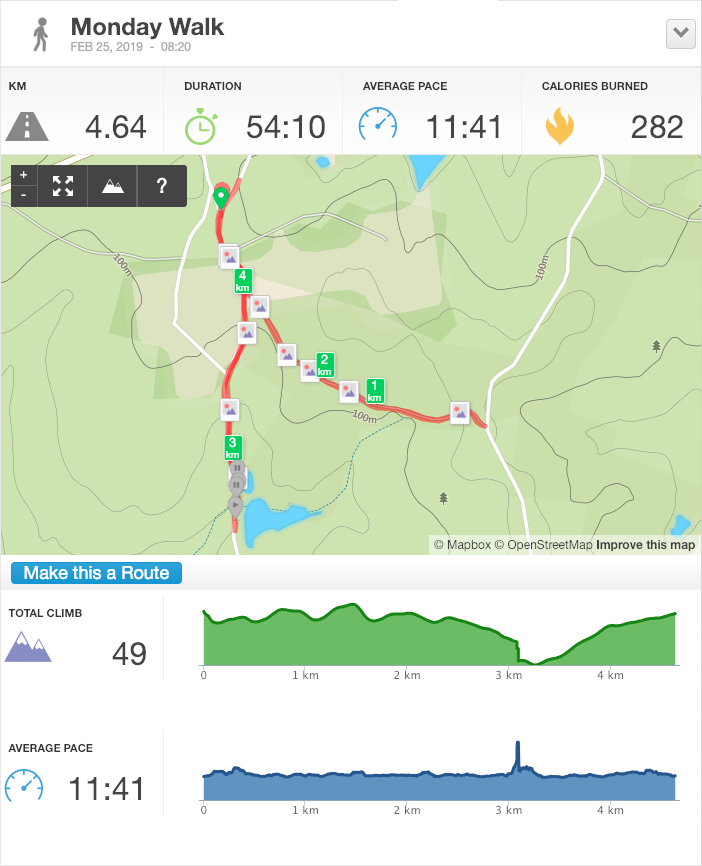Viewport: 702px width, 866px height.
Task: Zoom out on the map
Action: point(23,196)
